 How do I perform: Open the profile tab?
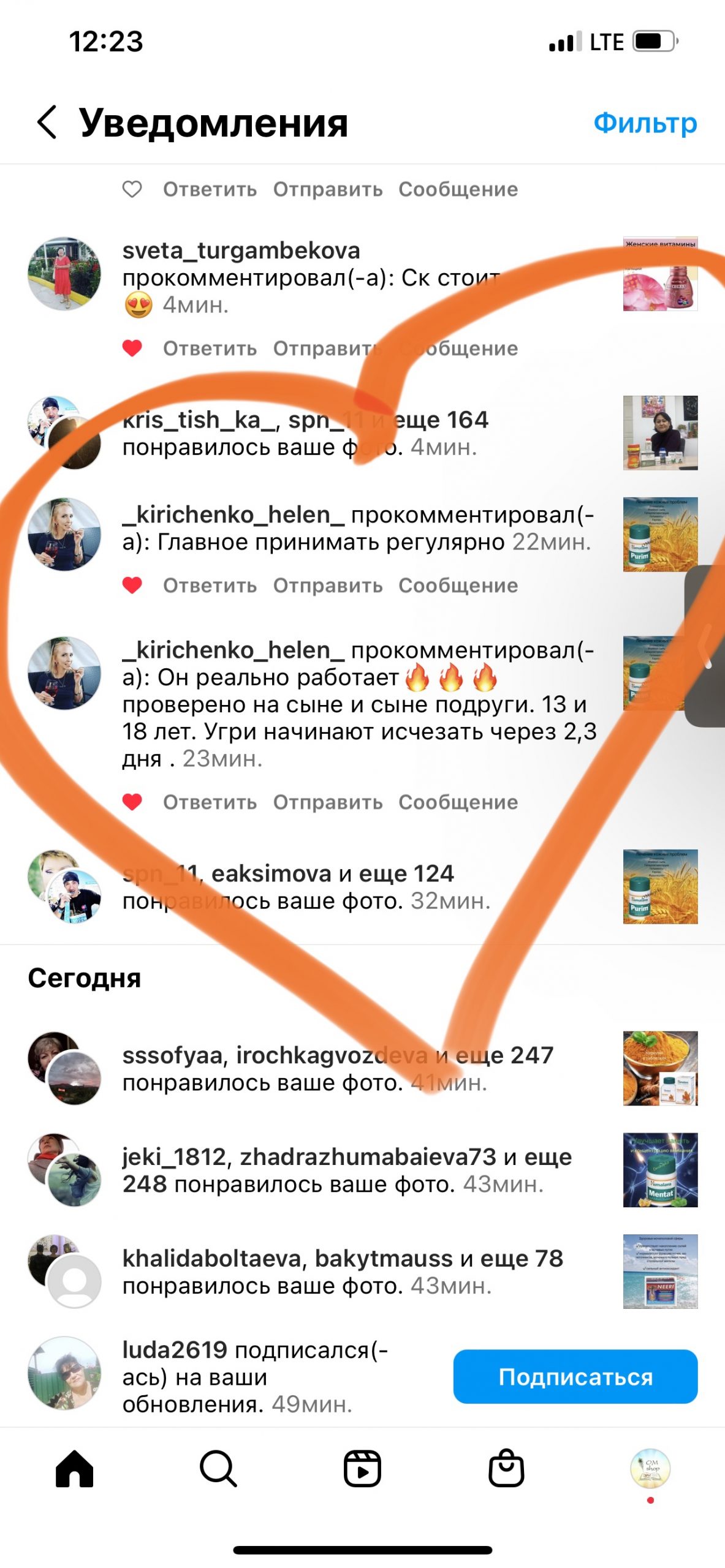pyautogui.click(x=650, y=1468)
